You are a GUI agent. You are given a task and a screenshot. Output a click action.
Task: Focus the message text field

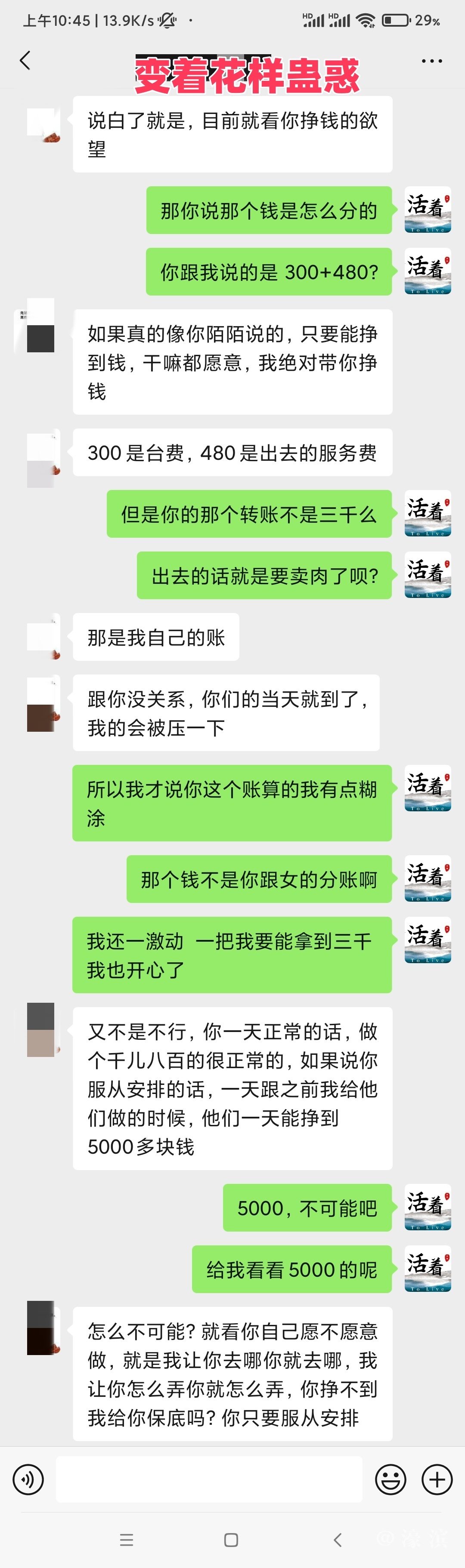209,1480
